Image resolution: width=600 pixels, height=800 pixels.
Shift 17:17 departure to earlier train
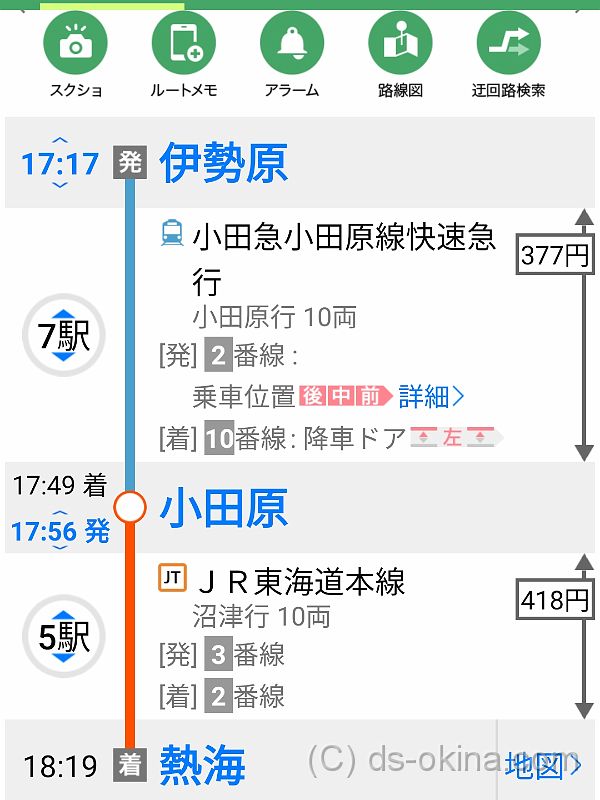[60, 141]
